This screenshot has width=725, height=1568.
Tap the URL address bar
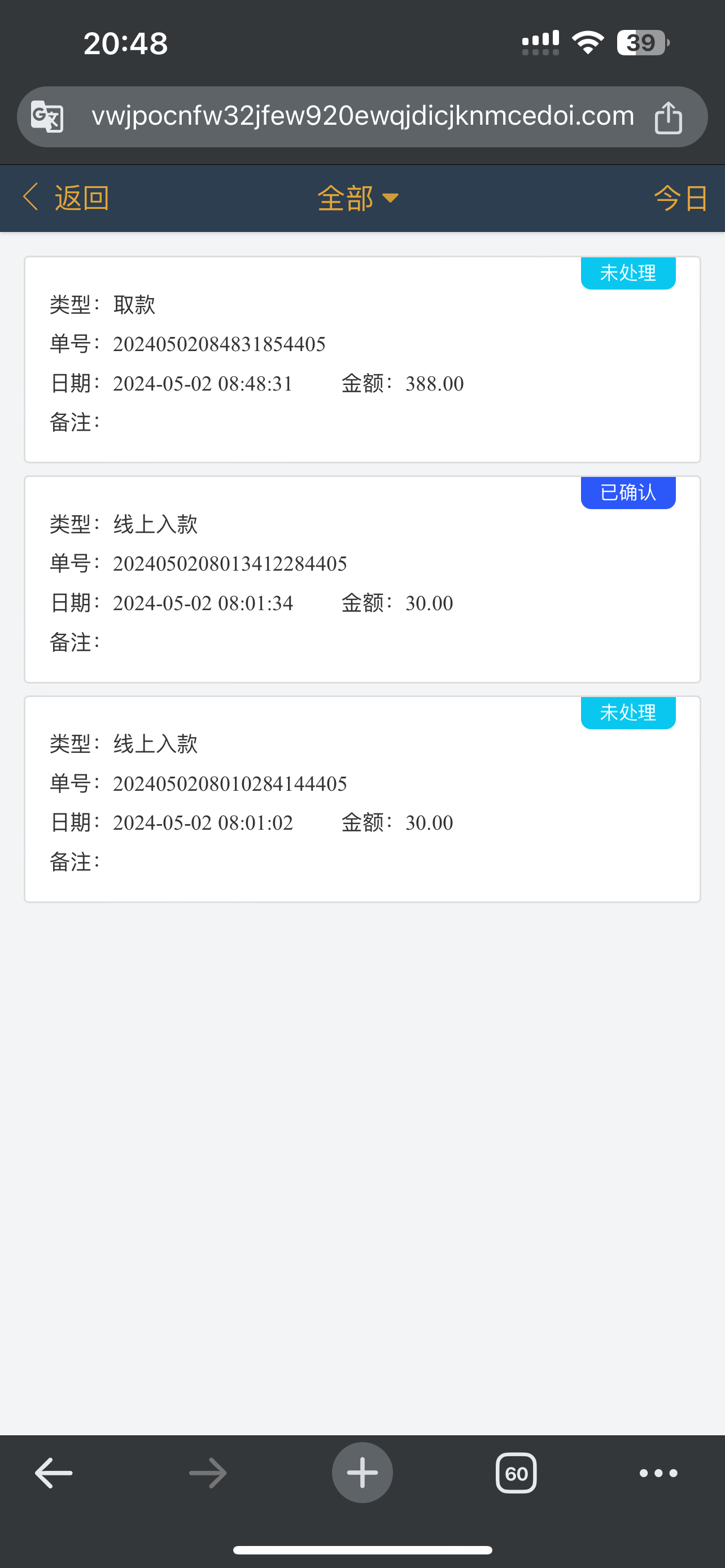pyautogui.click(x=362, y=116)
